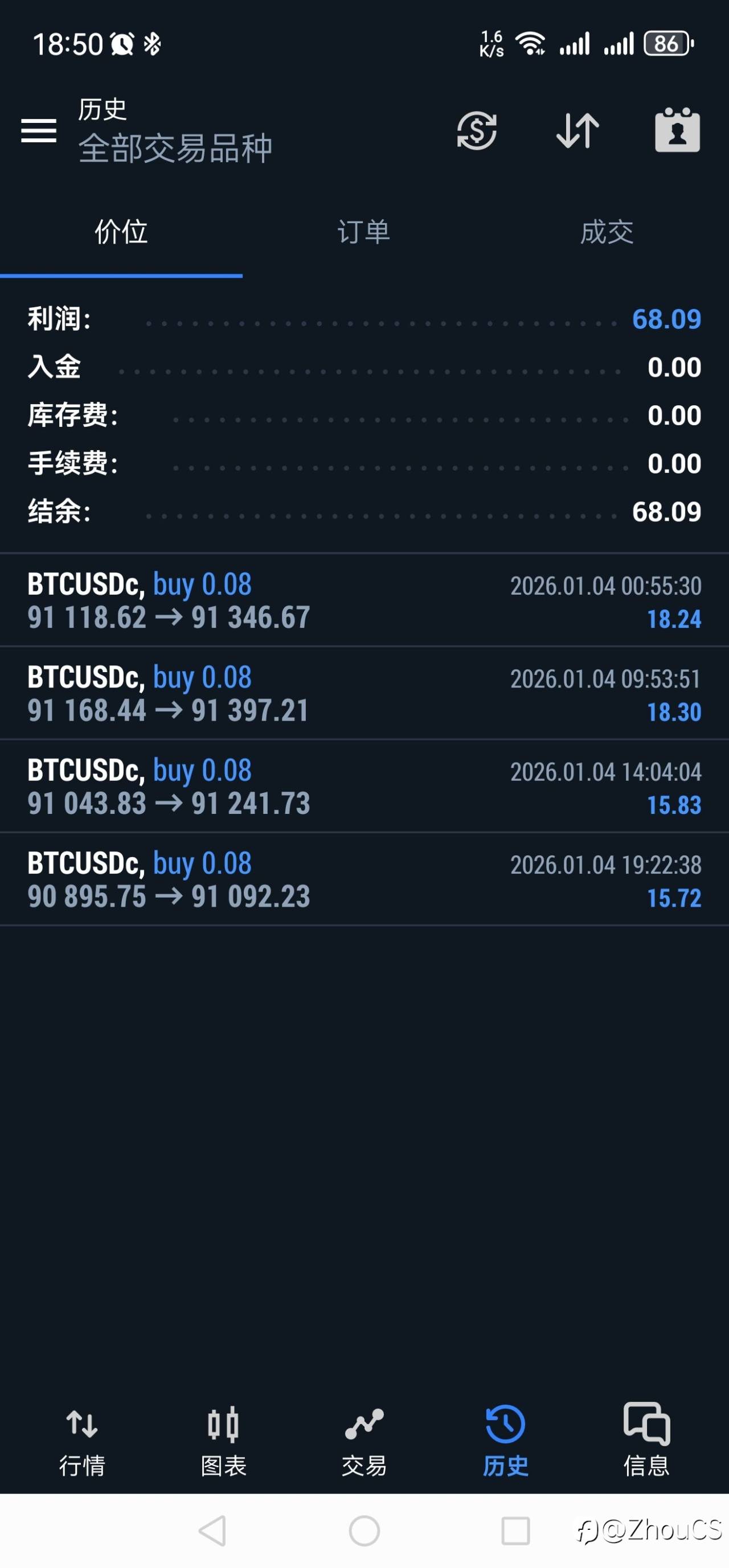
Task: Tap the system home button
Action: 364,1530
